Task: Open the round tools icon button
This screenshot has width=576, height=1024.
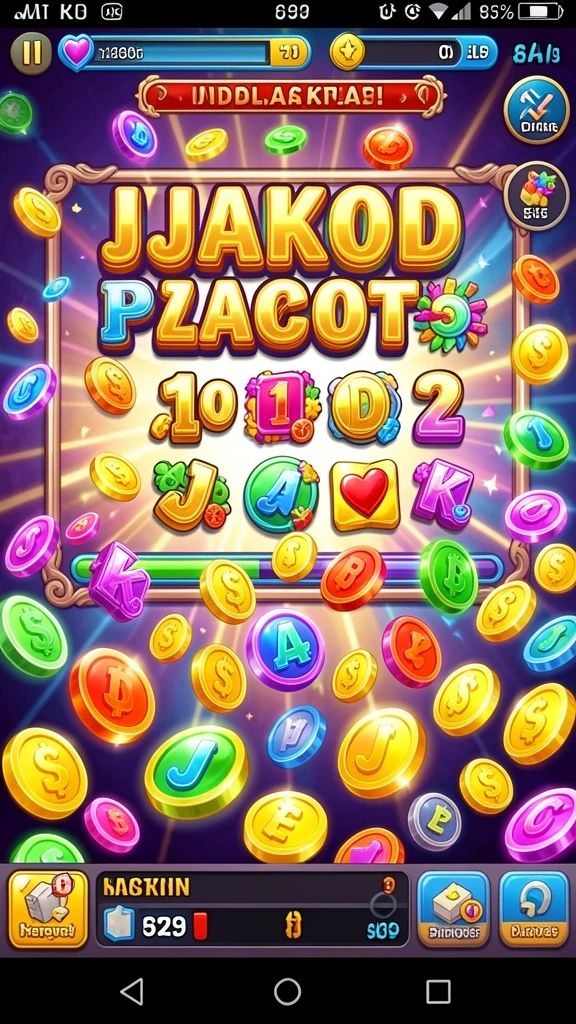Action: 536,110
